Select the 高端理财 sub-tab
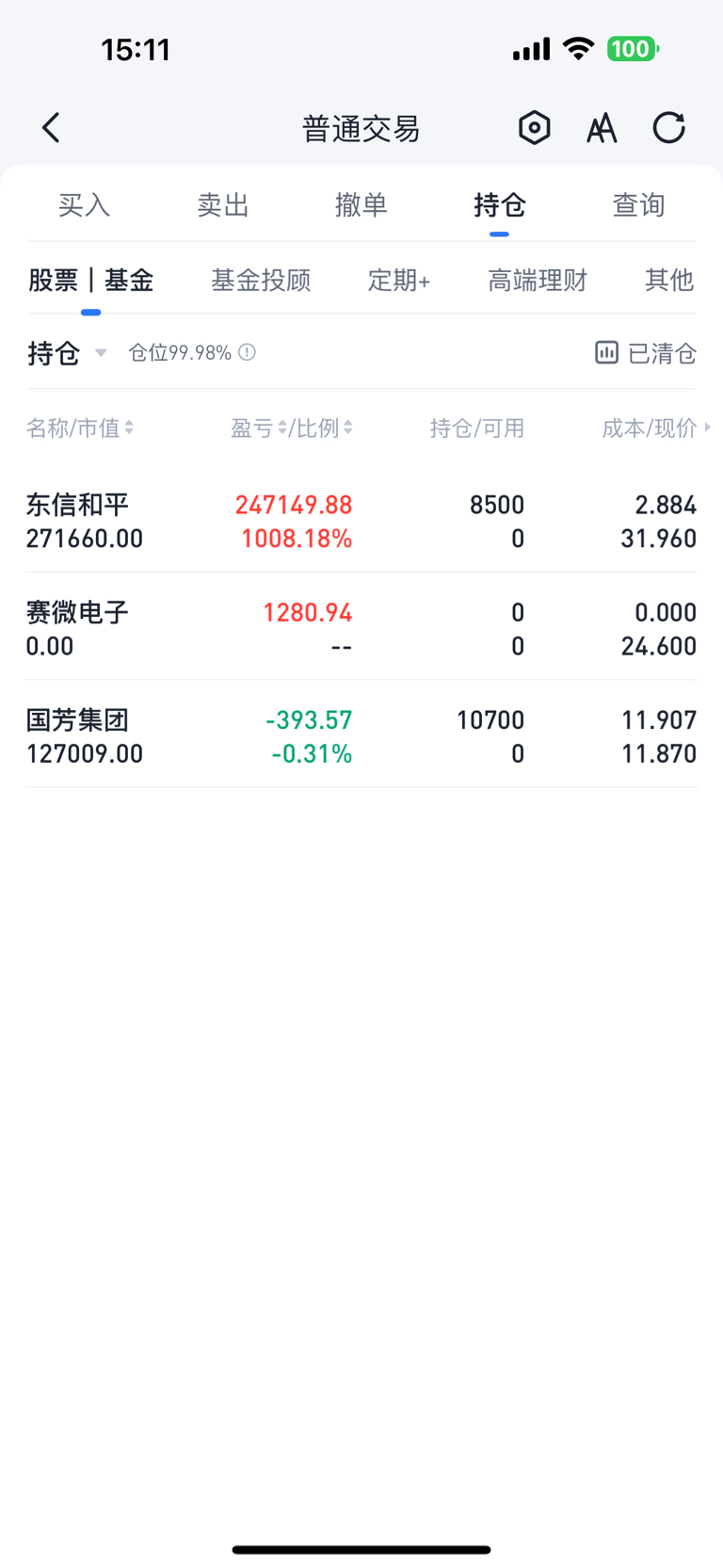 pyautogui.click(x=538, y=280)
